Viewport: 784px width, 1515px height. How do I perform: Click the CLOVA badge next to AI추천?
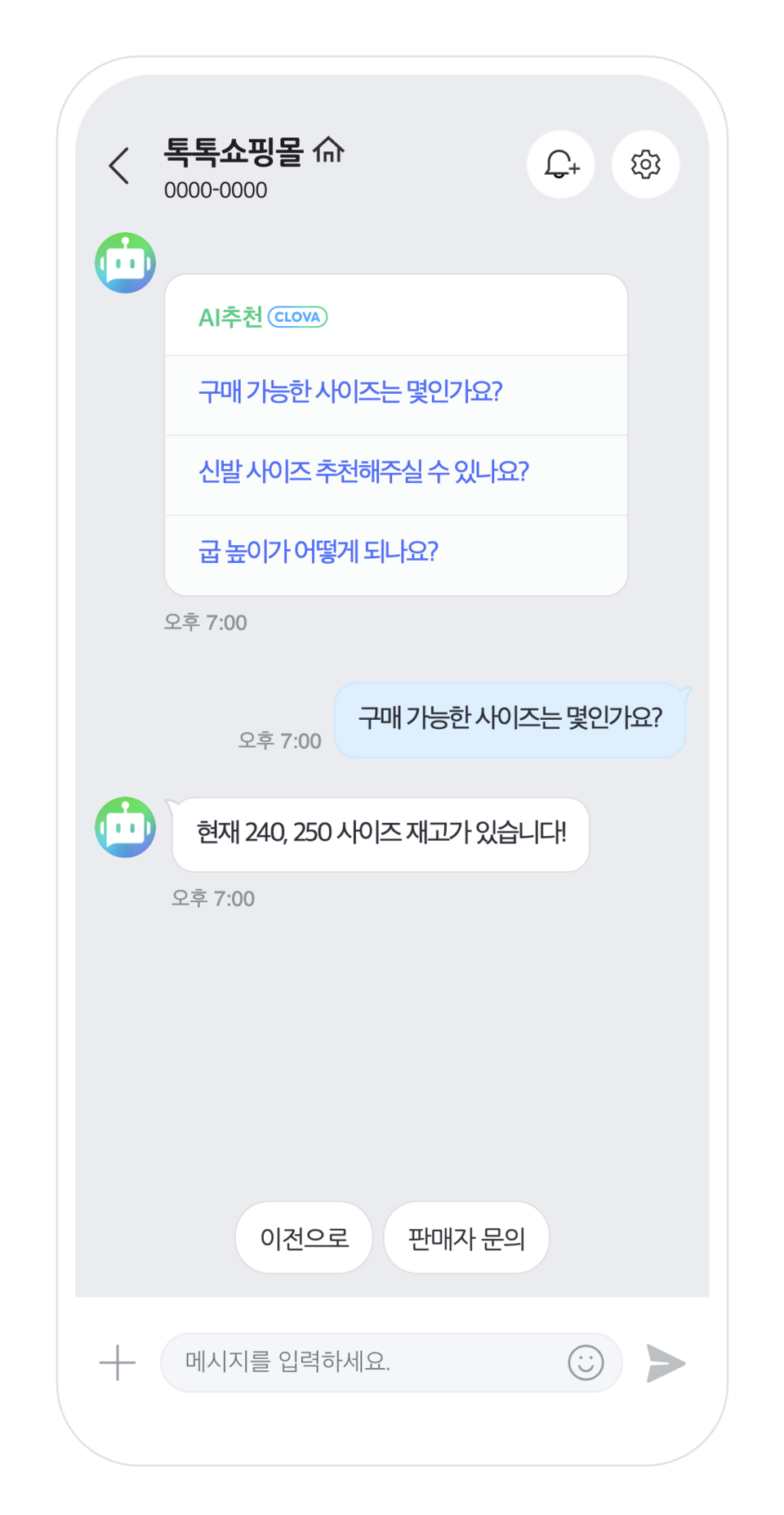(298, 316)
